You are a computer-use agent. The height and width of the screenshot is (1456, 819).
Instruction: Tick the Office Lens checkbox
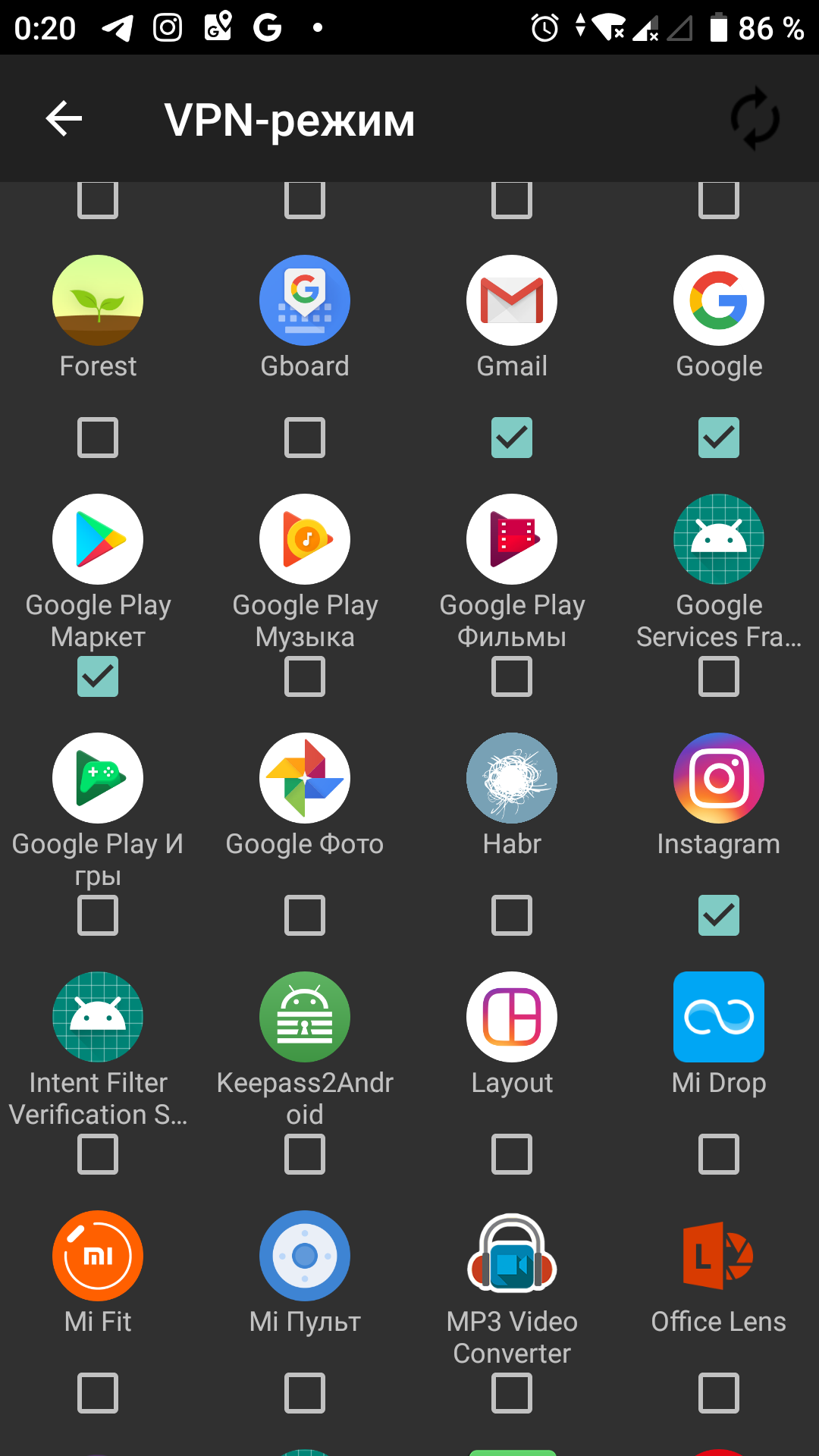(x=719, y=1393)
